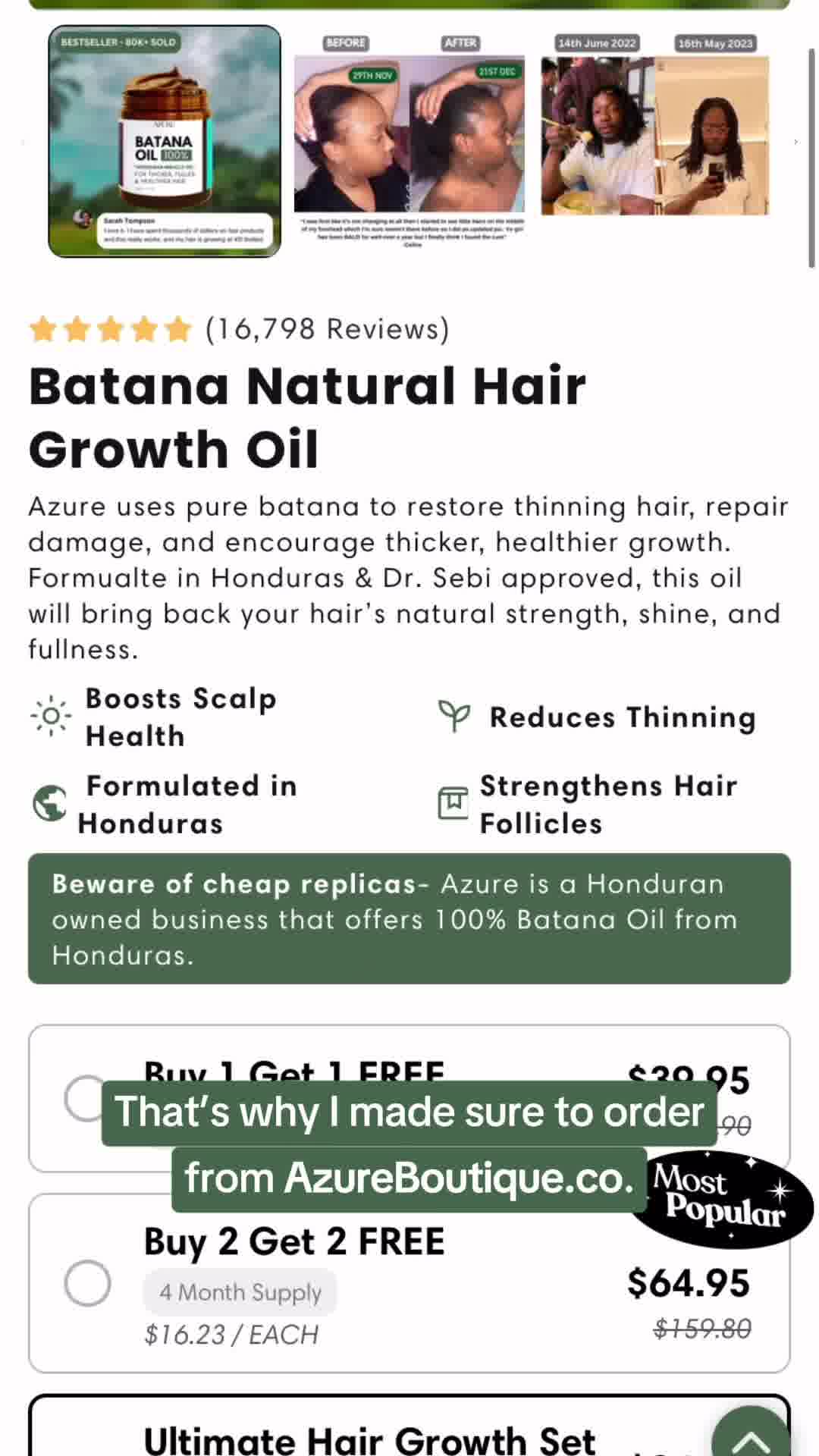819x1456 pixels.
Task: Jump back to top with the up arrow
Action: [x=751, y=1436]
